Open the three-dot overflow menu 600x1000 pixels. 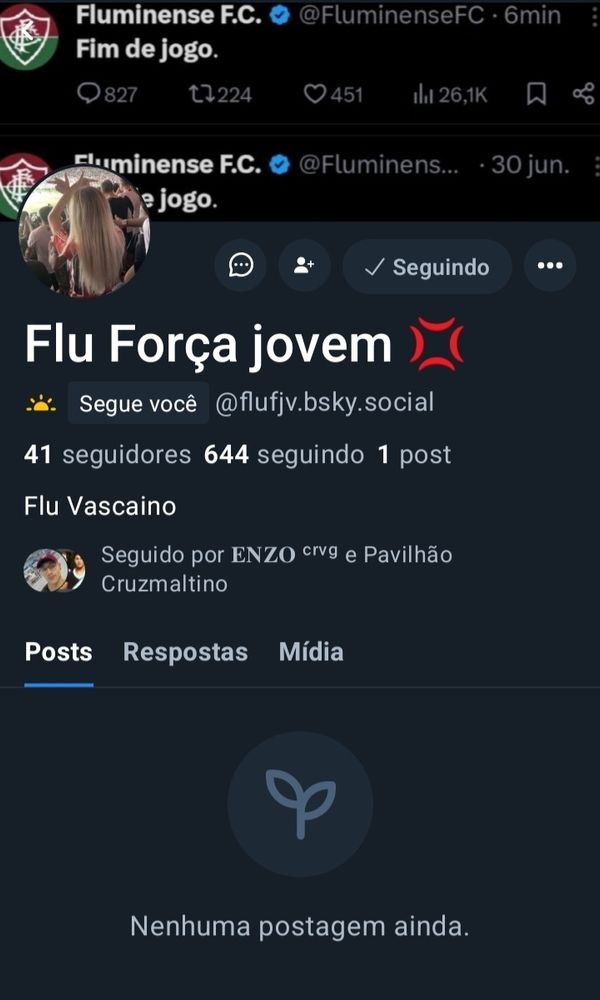coord(550,266)
